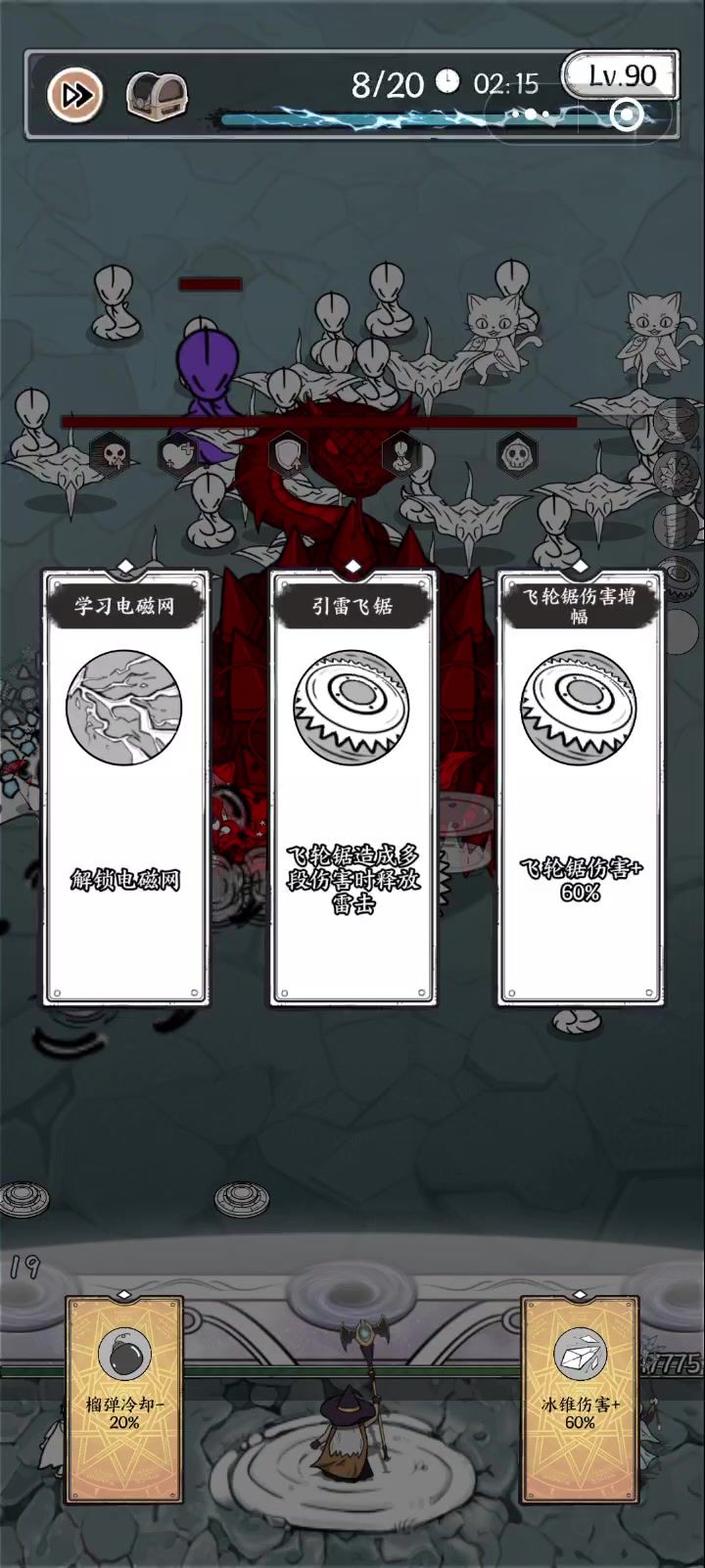Tap the fast-forward speed button
705x1568 pixels.
point(75,95)
